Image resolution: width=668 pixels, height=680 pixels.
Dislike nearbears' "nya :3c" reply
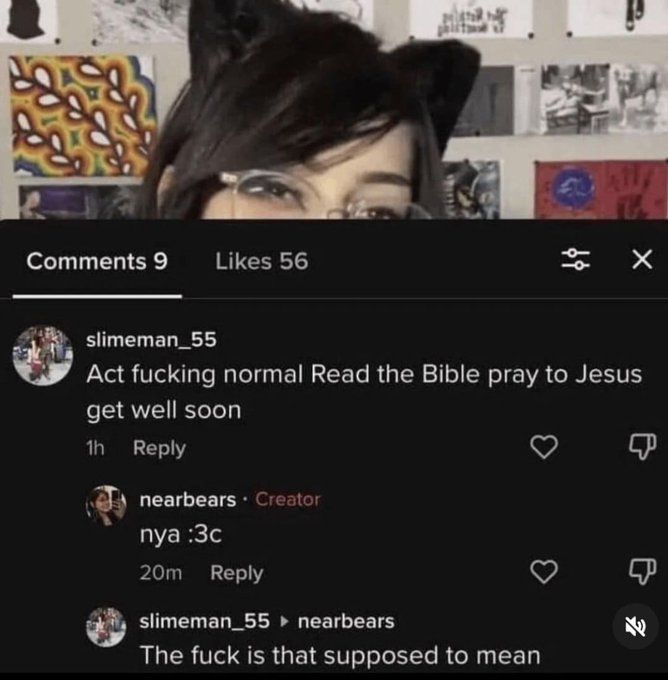pyautogui.click(x=642, y=571)
